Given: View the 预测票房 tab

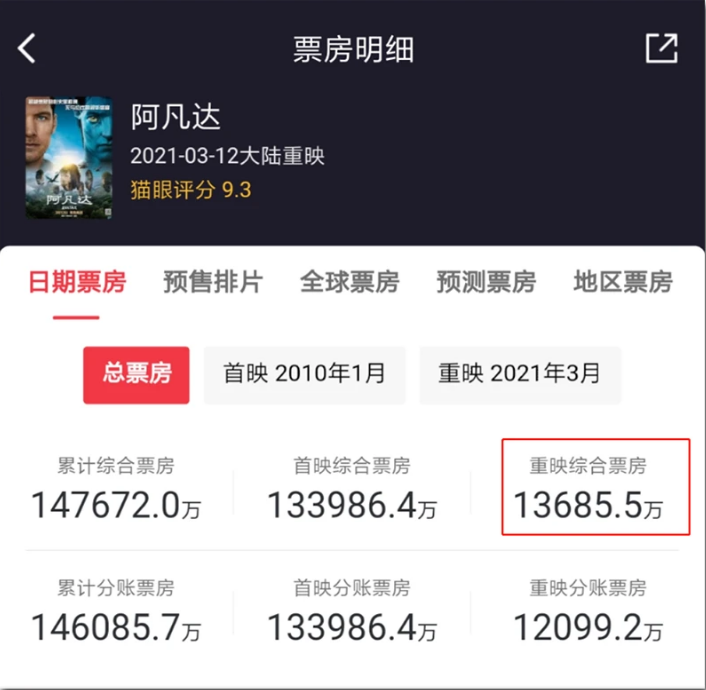Looking at the screenshot, I should [x=486, y=282].
